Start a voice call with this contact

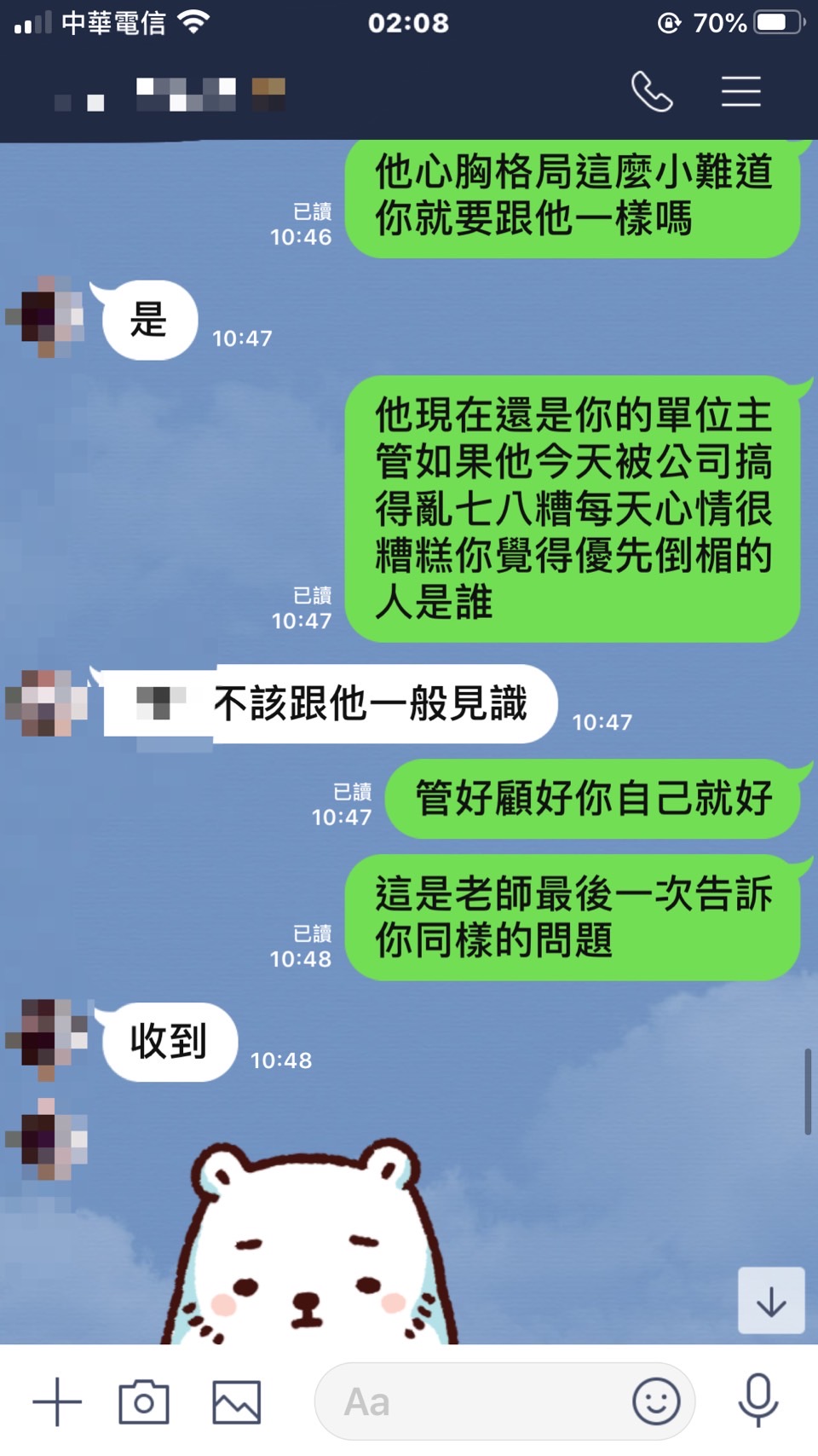coord(652,92)
